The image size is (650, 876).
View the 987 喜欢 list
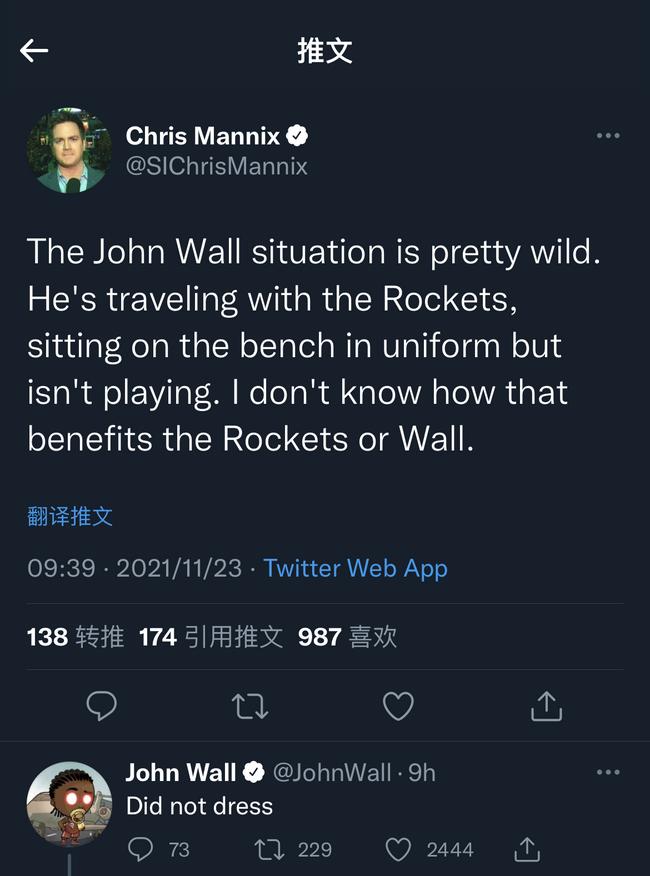coord(347,636)
